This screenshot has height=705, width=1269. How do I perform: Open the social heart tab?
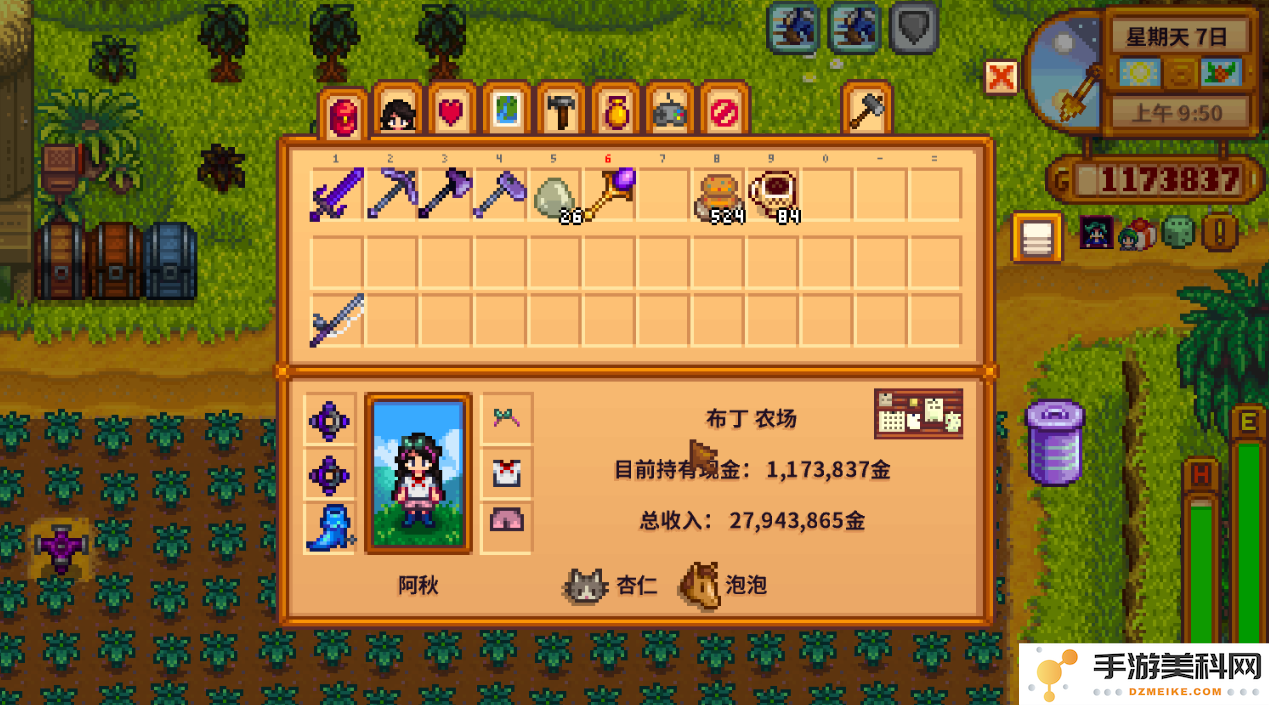pyautogui.click(x=451, y=113)
